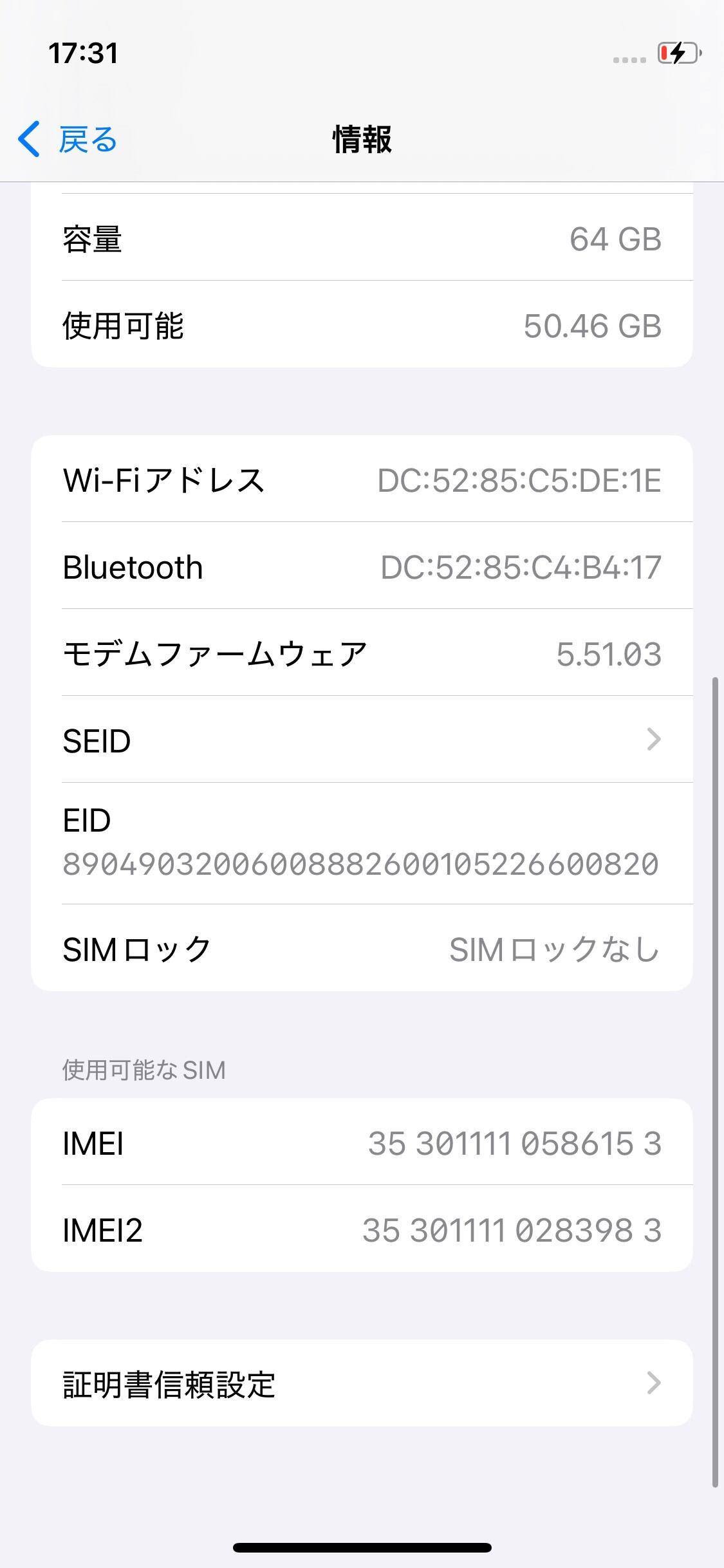Open the SEID row

point(362,740)
